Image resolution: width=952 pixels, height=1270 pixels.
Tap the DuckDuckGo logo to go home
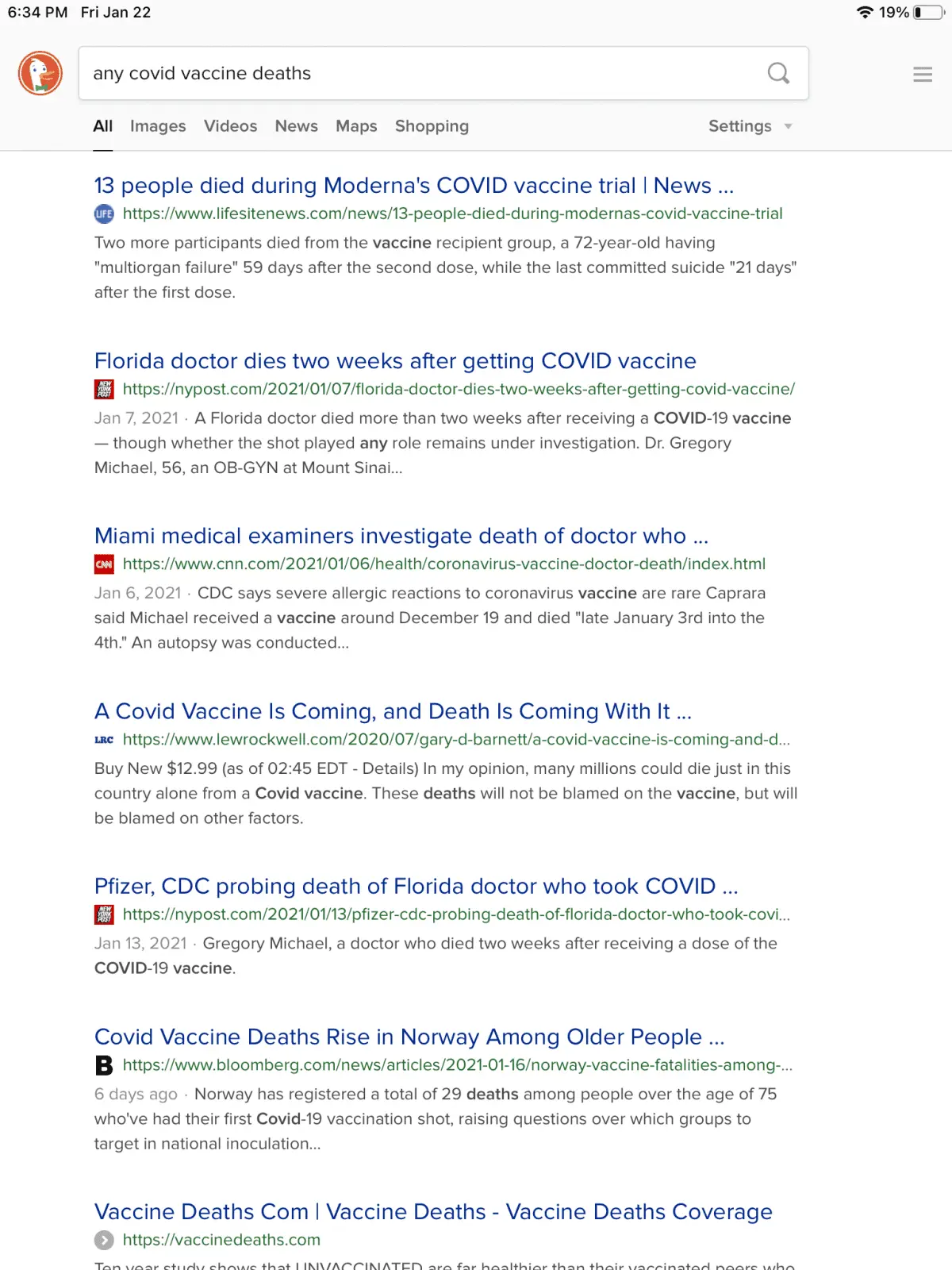tap(40, 73)
